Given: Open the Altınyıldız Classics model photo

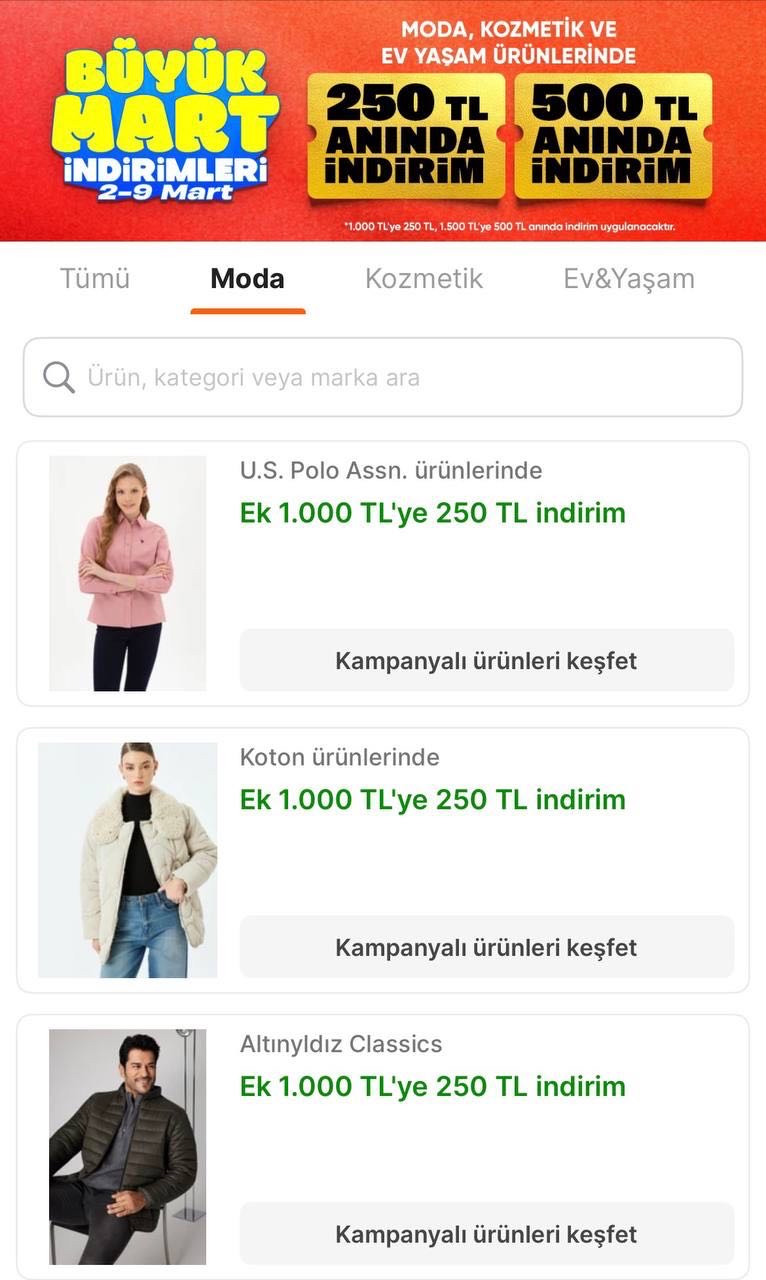Looking at the screenshot, I should click(x=127, y=1145).
